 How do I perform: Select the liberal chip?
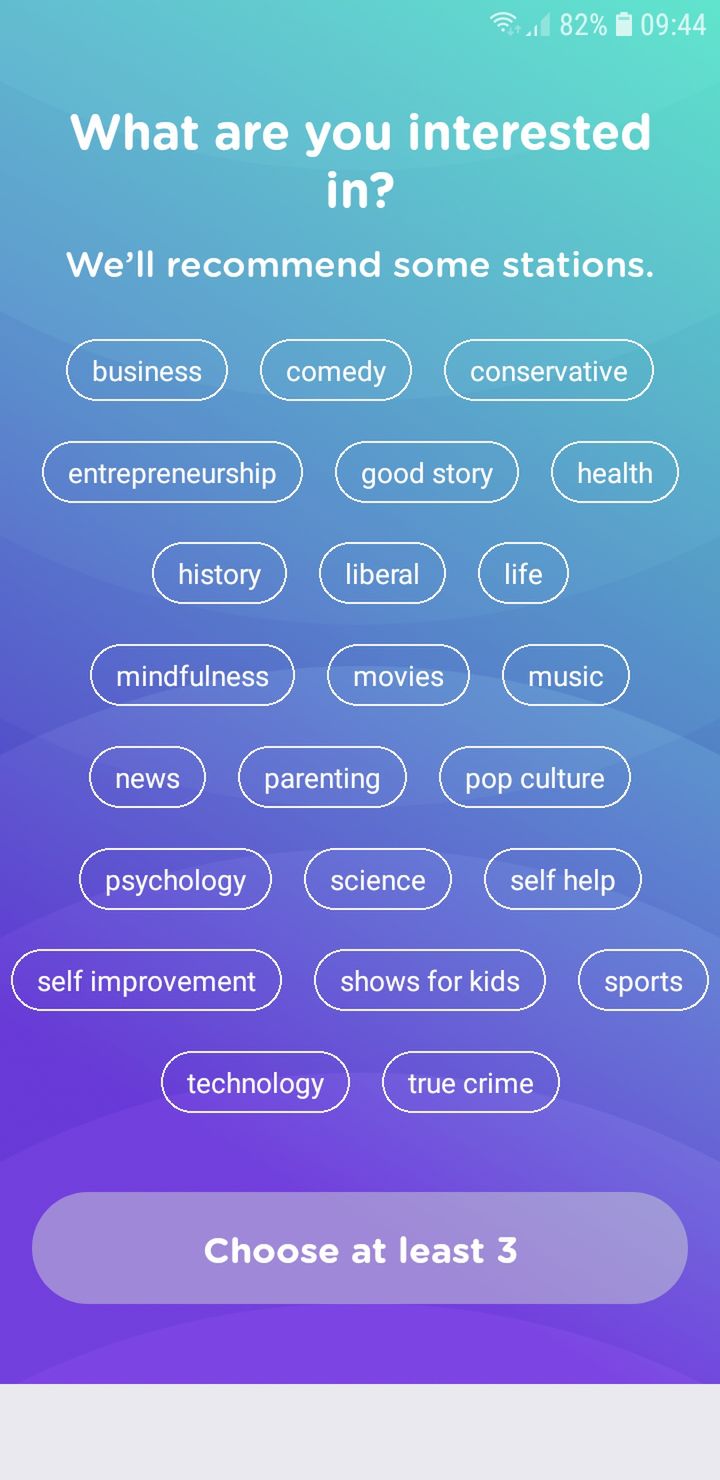pos(382,574)
